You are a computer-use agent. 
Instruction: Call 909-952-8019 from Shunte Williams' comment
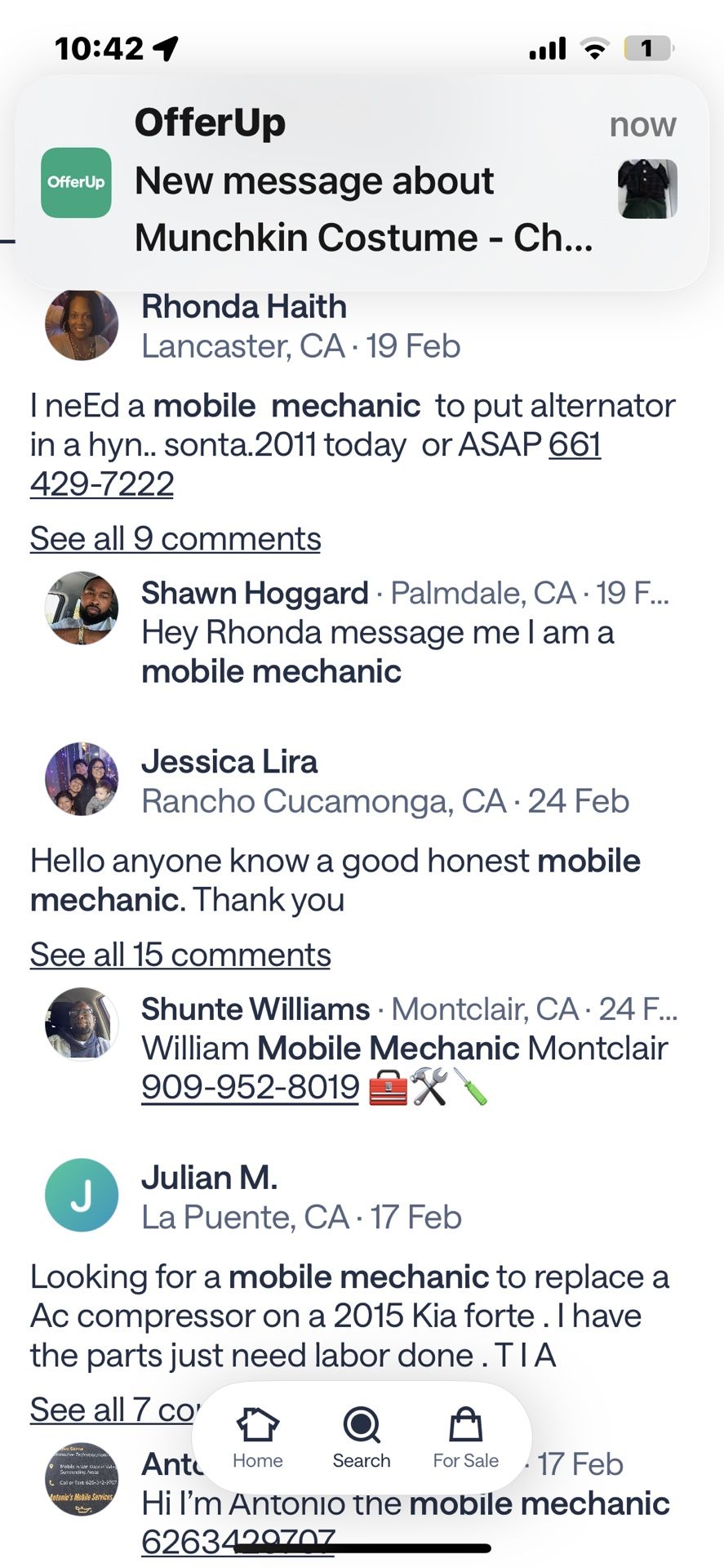point(250,1087)
